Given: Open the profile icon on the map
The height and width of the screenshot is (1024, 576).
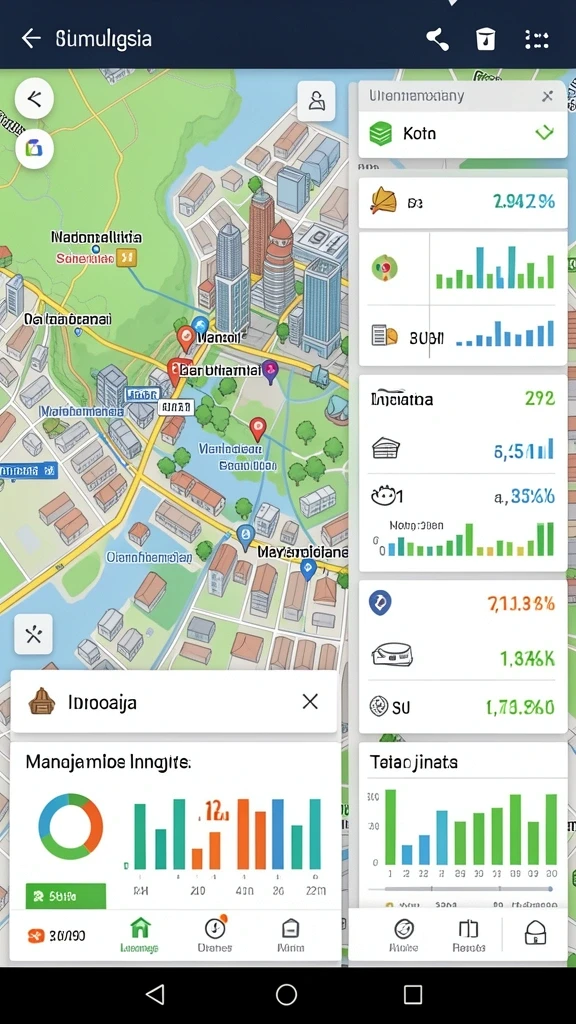Looking at the screenshot, I should (x=317, y=101).
